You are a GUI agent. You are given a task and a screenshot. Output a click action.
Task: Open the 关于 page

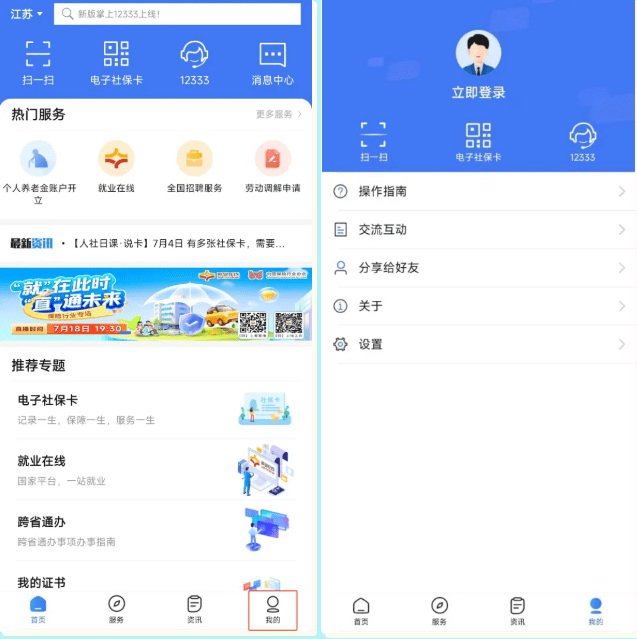pos(478,306)
